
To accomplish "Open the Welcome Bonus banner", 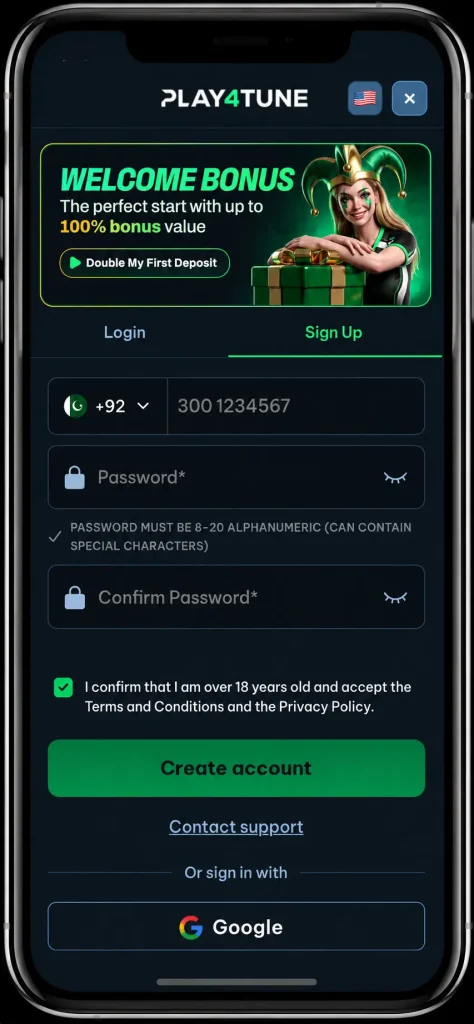I will click(236, 225).
